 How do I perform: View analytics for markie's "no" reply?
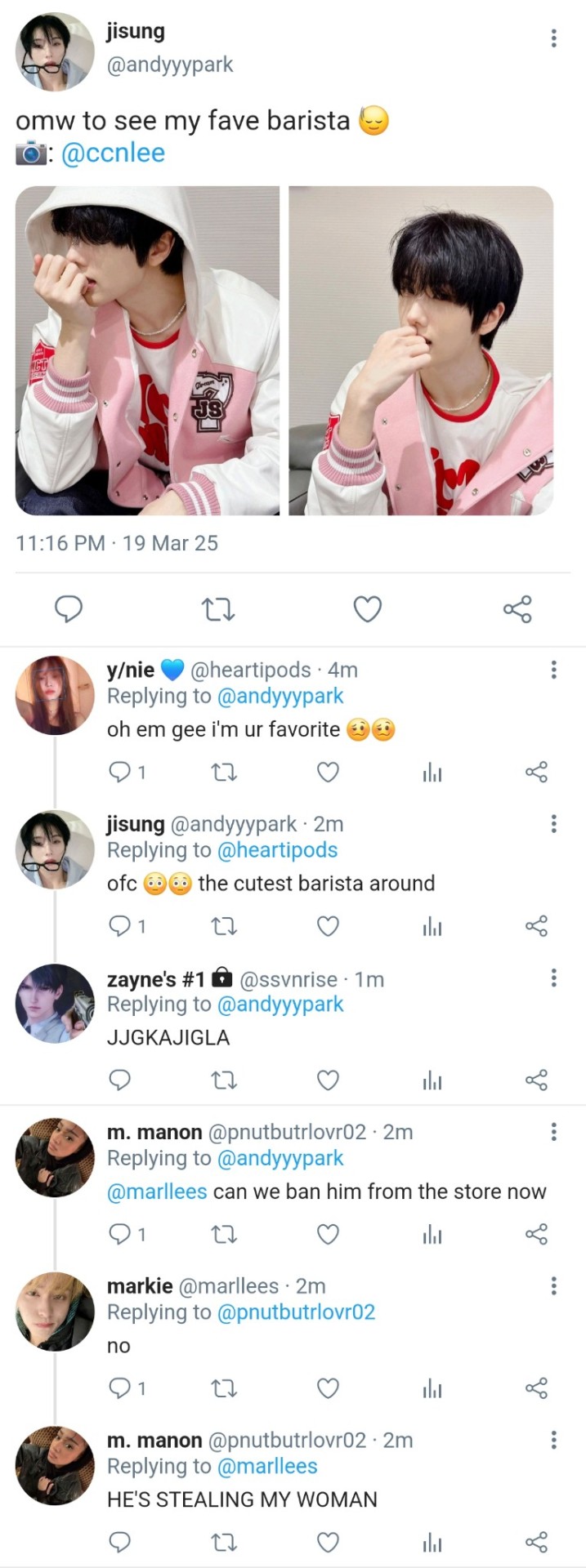tap(432, 1388)
